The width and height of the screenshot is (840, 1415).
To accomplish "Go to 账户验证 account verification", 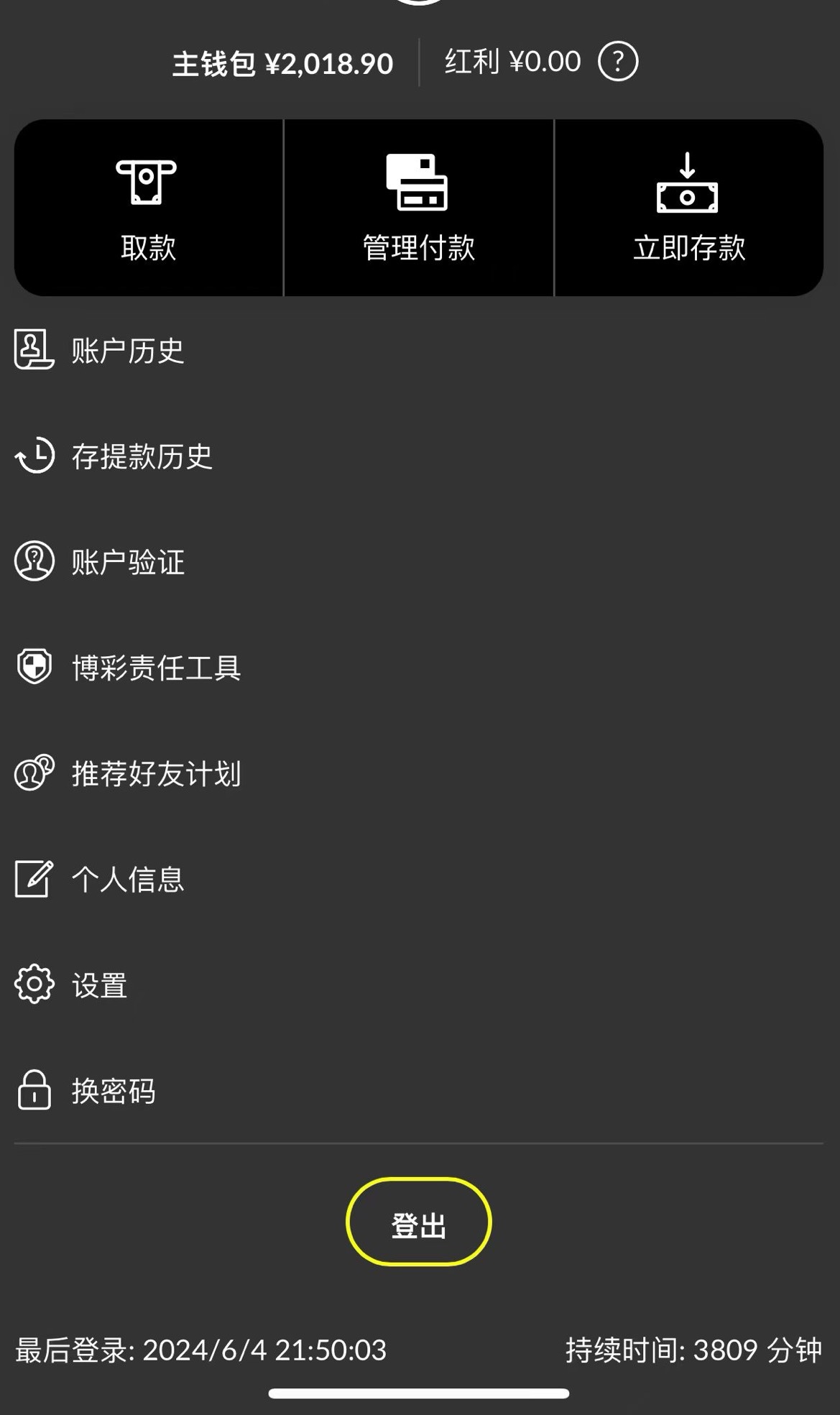I will [127, 562].
